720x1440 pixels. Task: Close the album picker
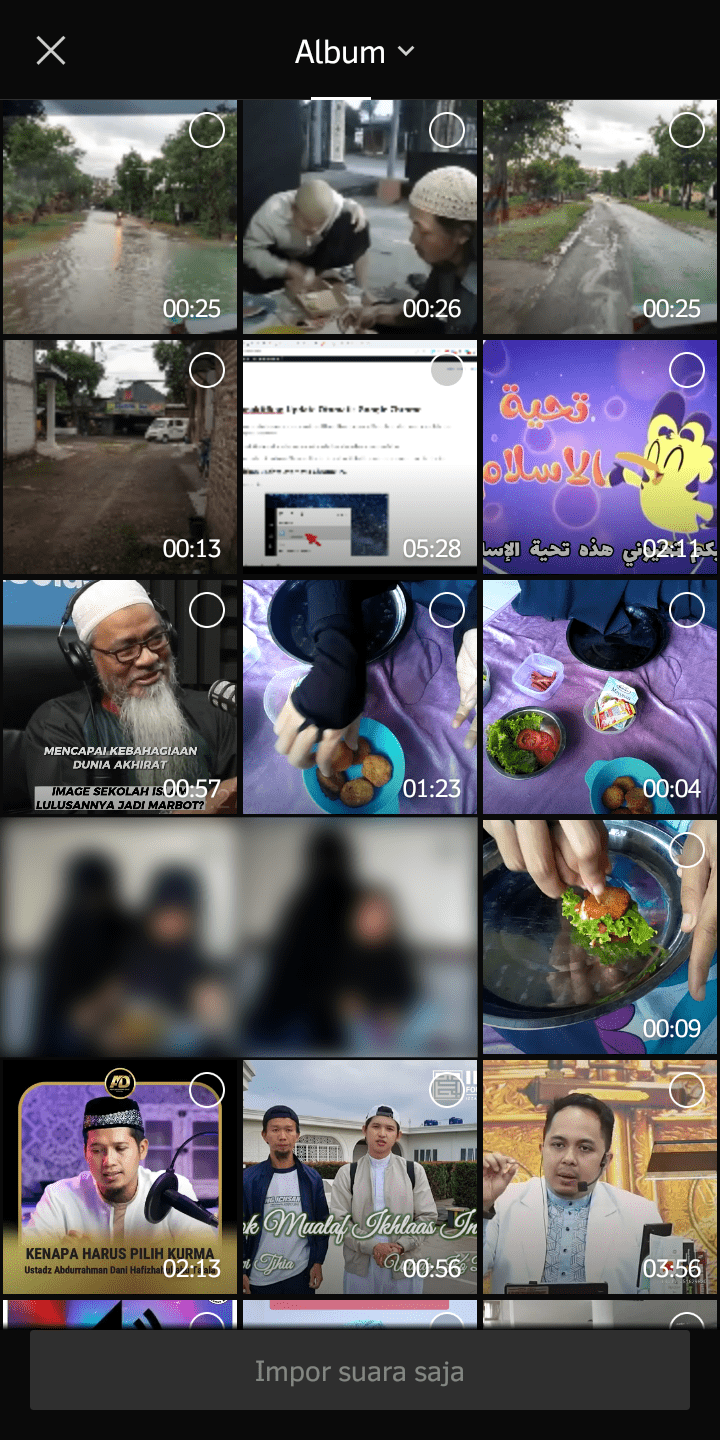tap(51, 51)
